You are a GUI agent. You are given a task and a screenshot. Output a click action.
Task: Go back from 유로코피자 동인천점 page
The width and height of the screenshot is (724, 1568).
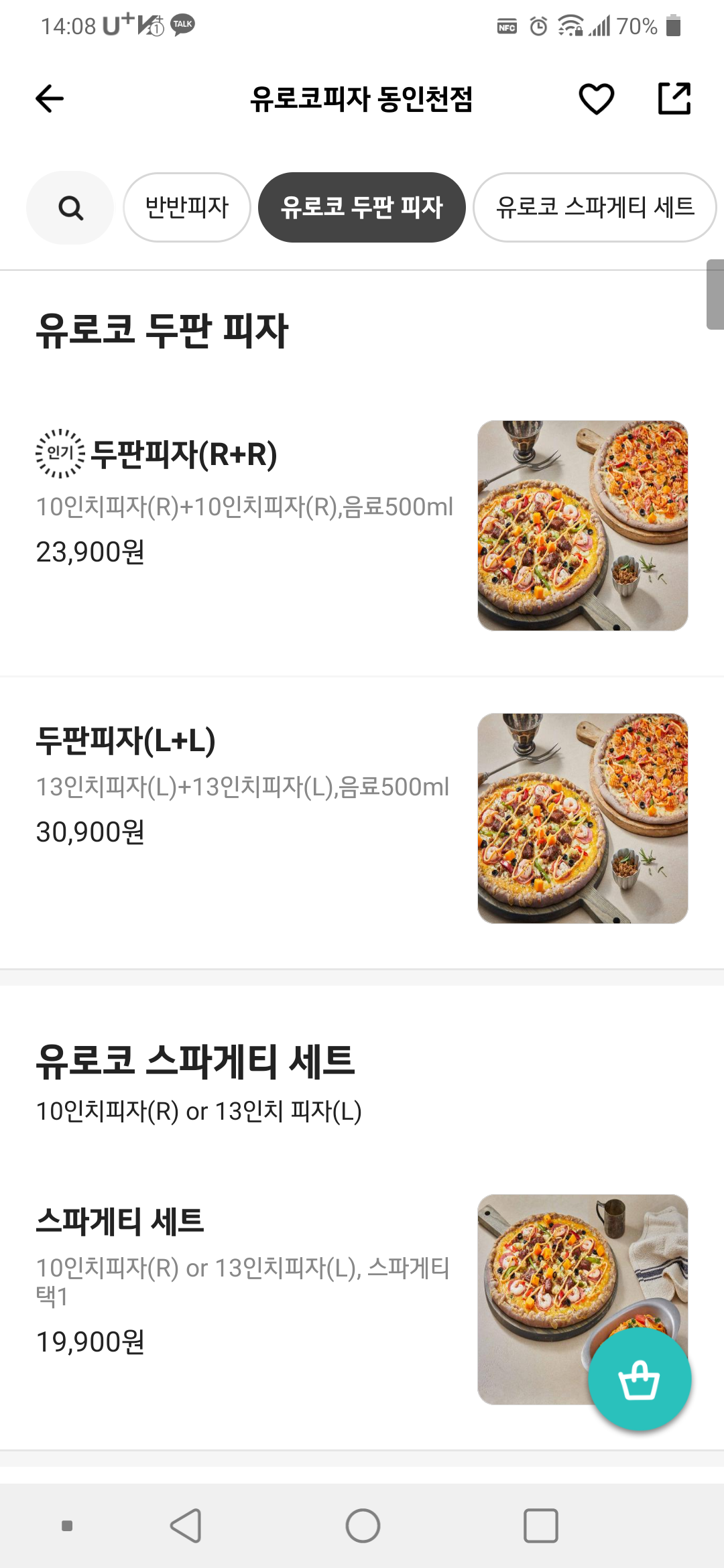50,99
